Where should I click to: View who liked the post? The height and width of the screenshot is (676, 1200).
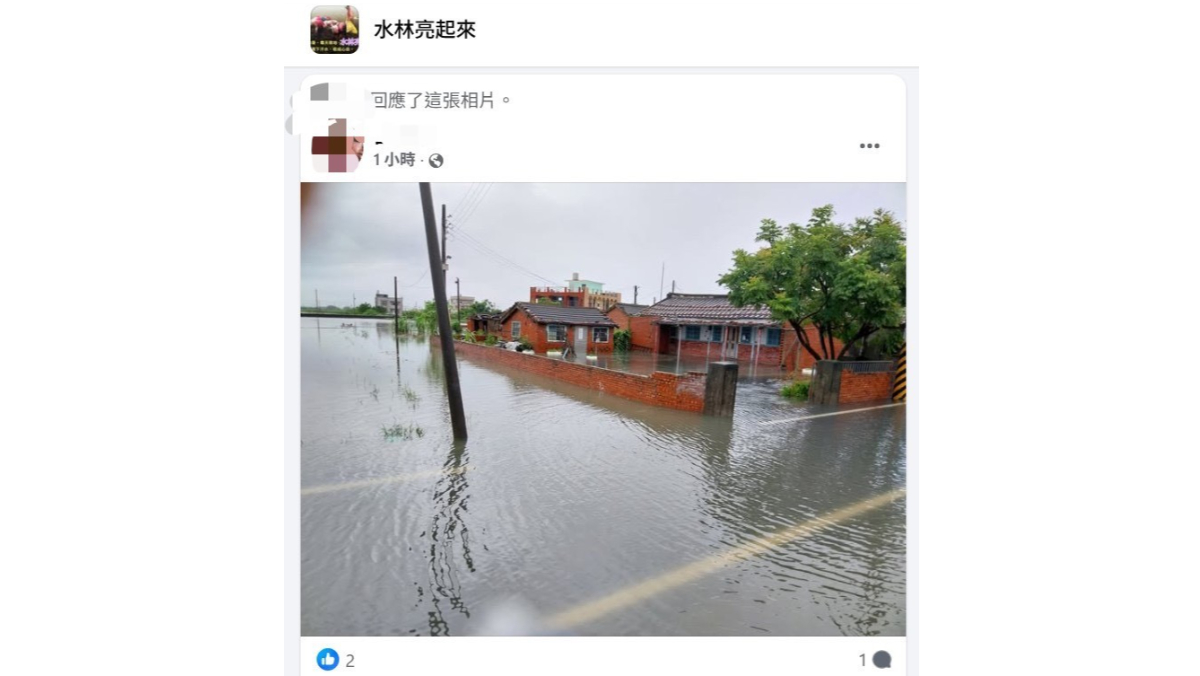point(336,660)
